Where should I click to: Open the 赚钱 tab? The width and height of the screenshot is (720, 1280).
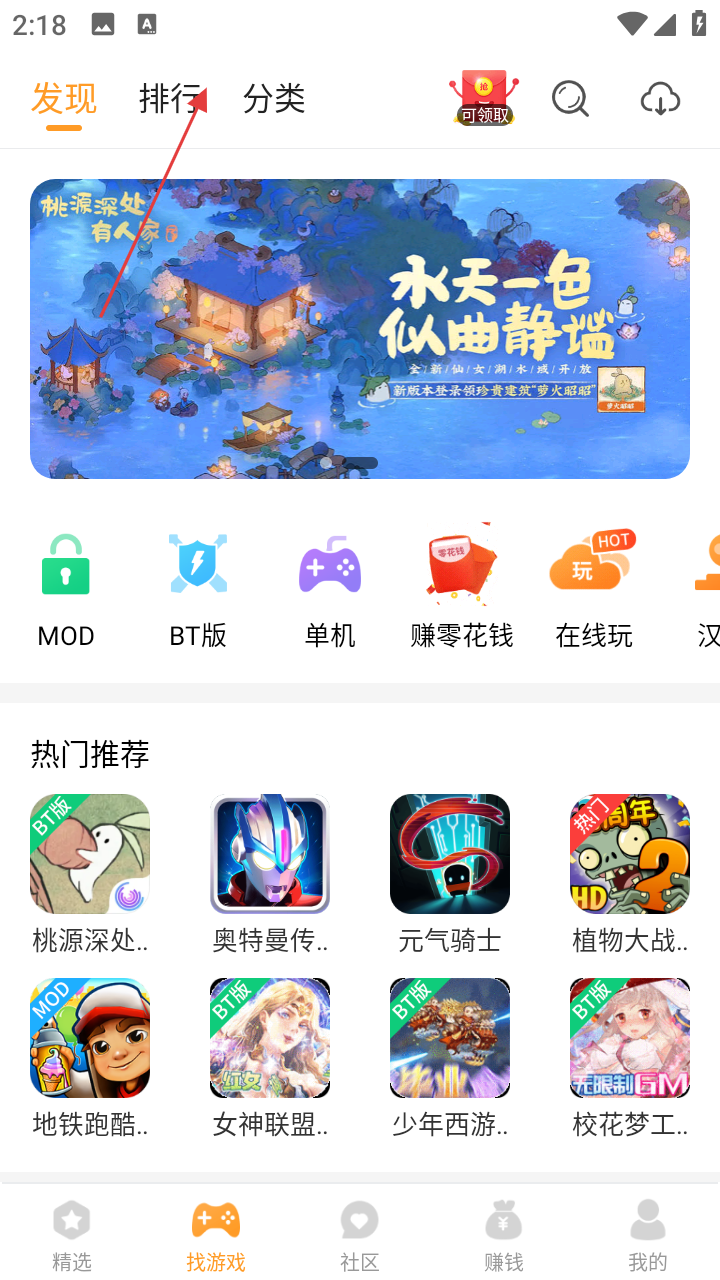tap(504, 1236)
